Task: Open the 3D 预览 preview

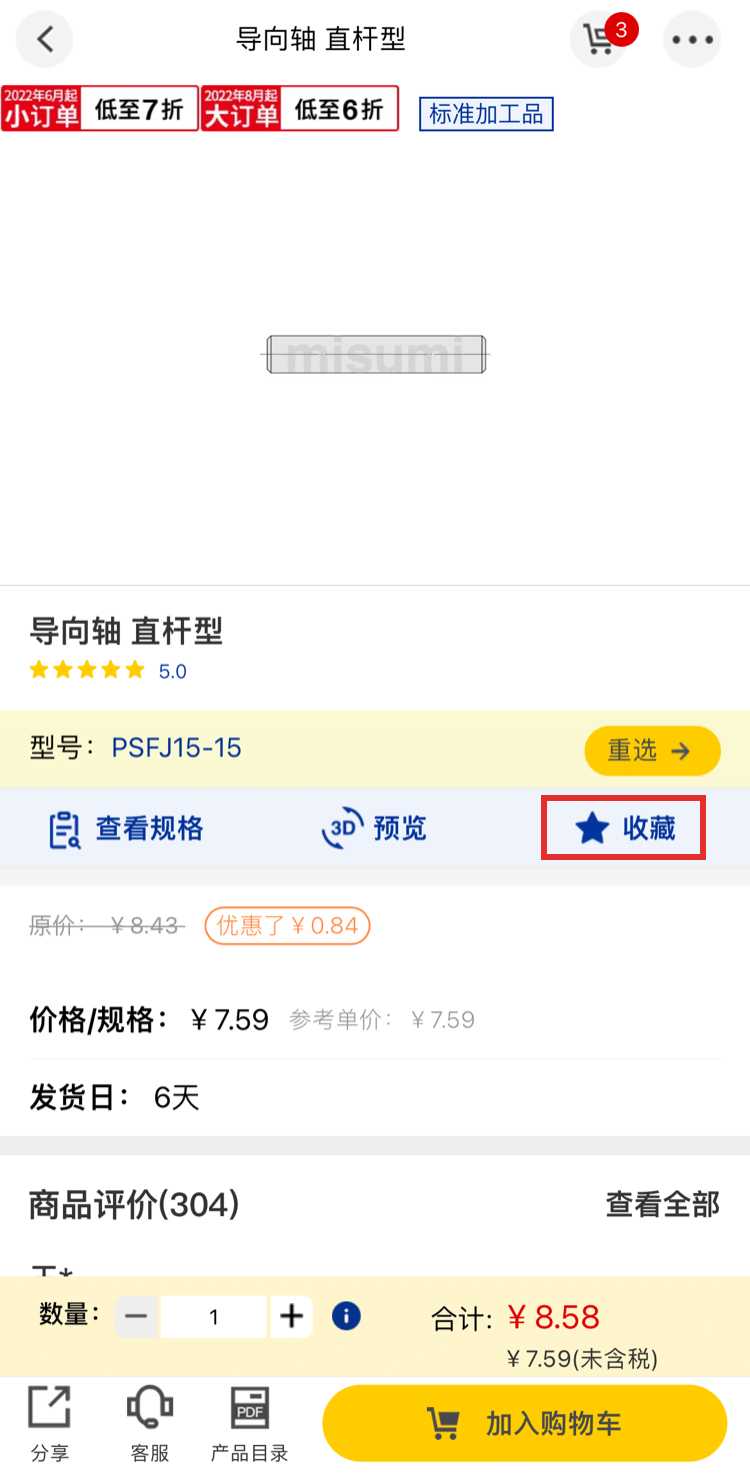Action: click(x=374, y=829)
